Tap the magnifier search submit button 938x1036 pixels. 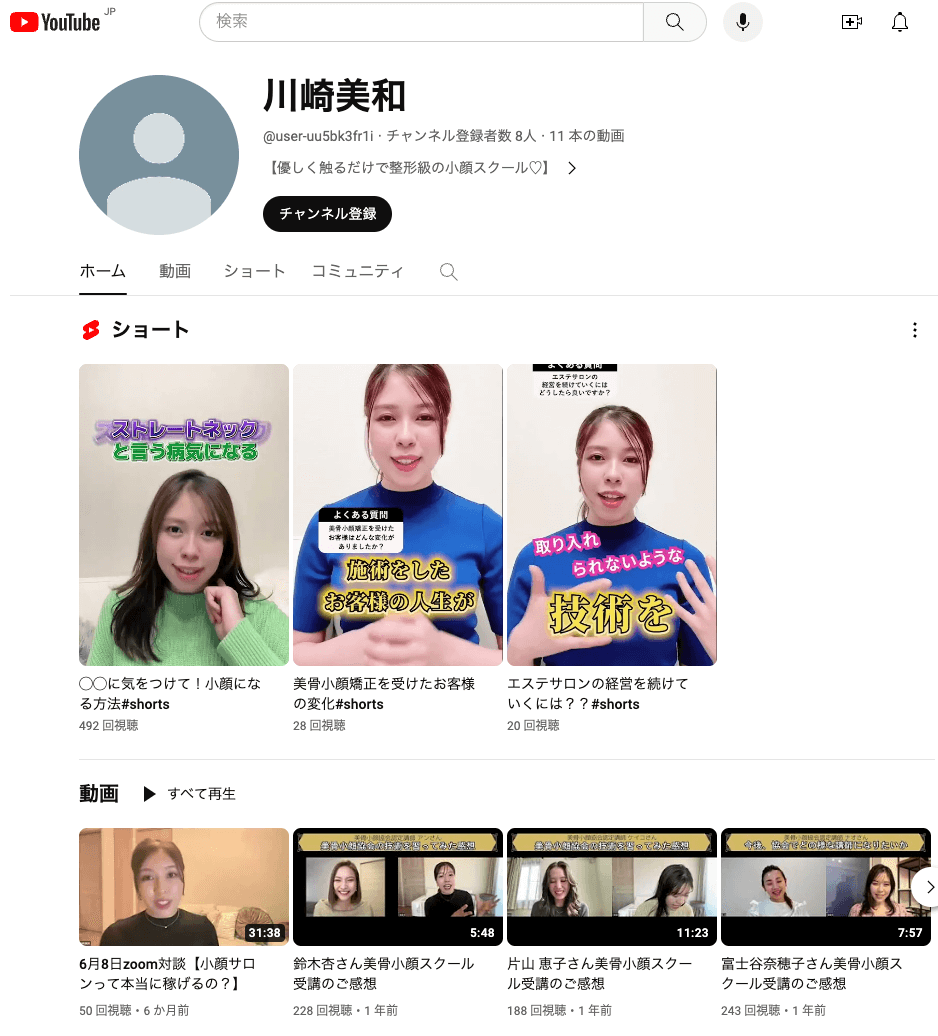[x=674, y=22]
